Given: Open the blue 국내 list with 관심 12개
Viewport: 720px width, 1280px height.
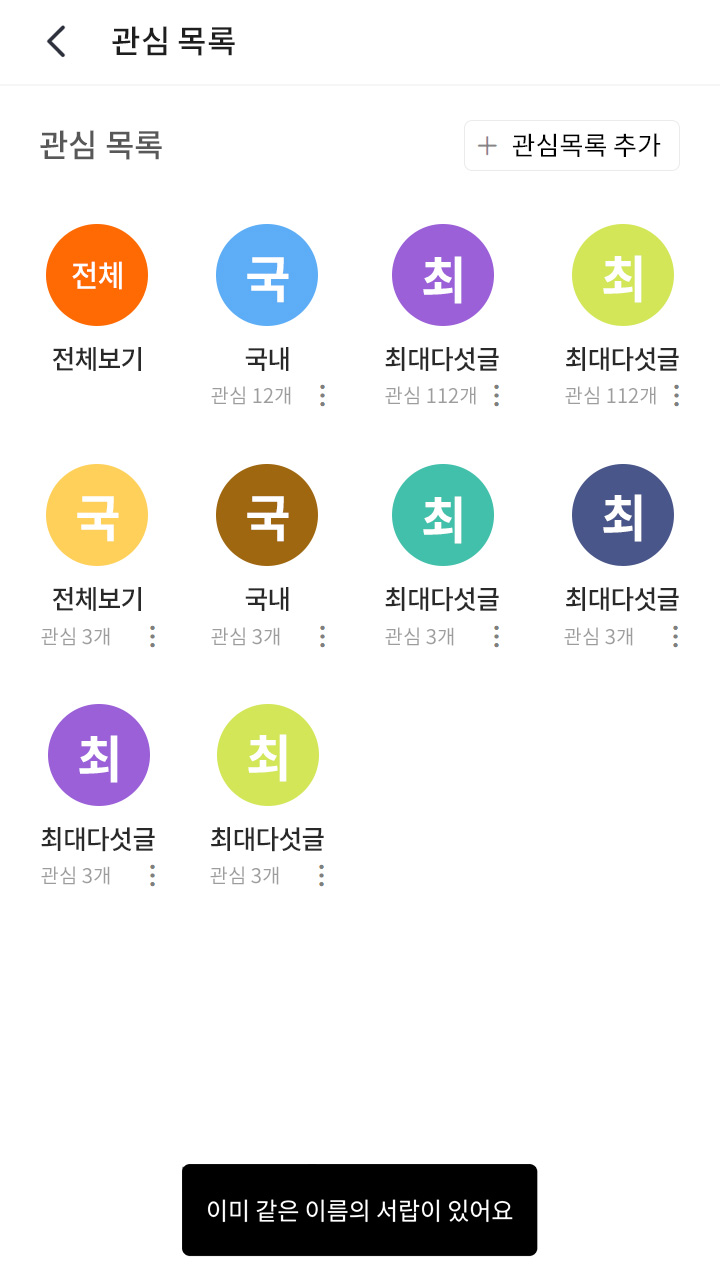Looking at the screenshot, I should coord(267,275).
